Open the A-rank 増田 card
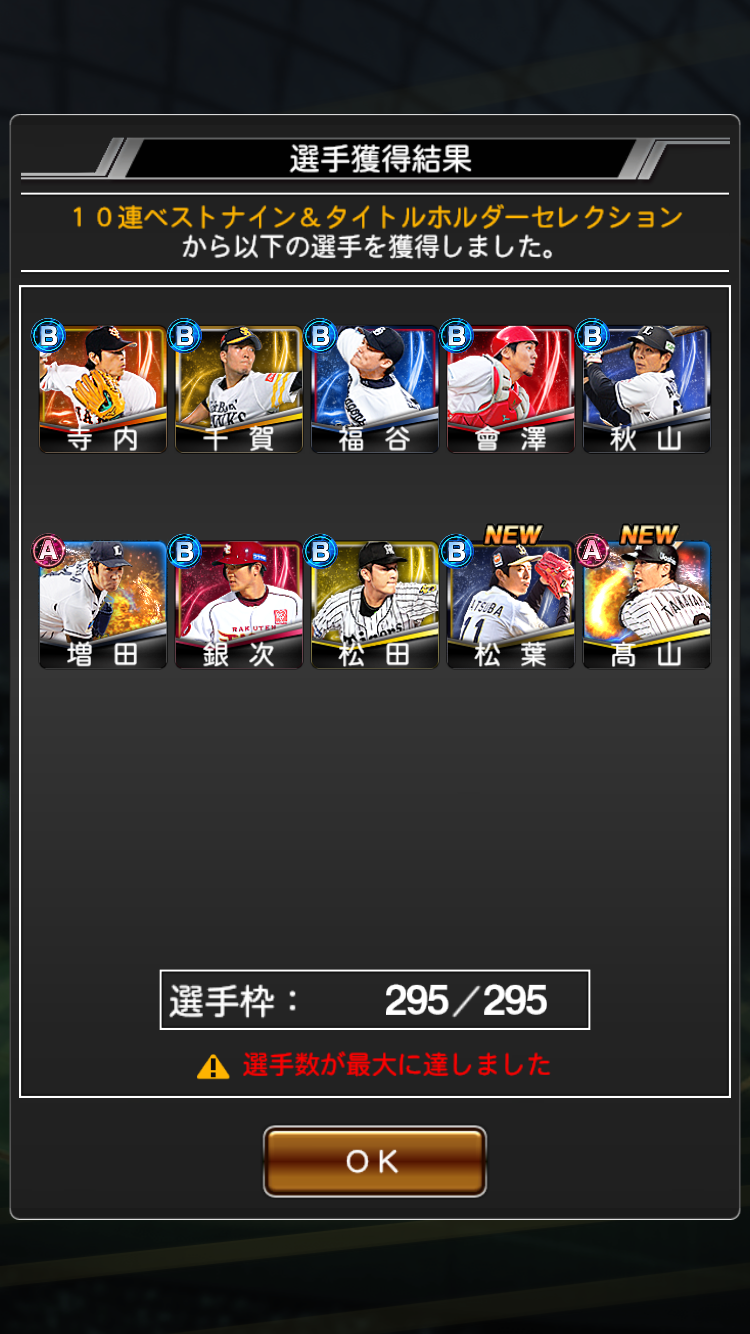Image resolution: width=750 pixels, height=1334 pixels. tap(103, 605)
